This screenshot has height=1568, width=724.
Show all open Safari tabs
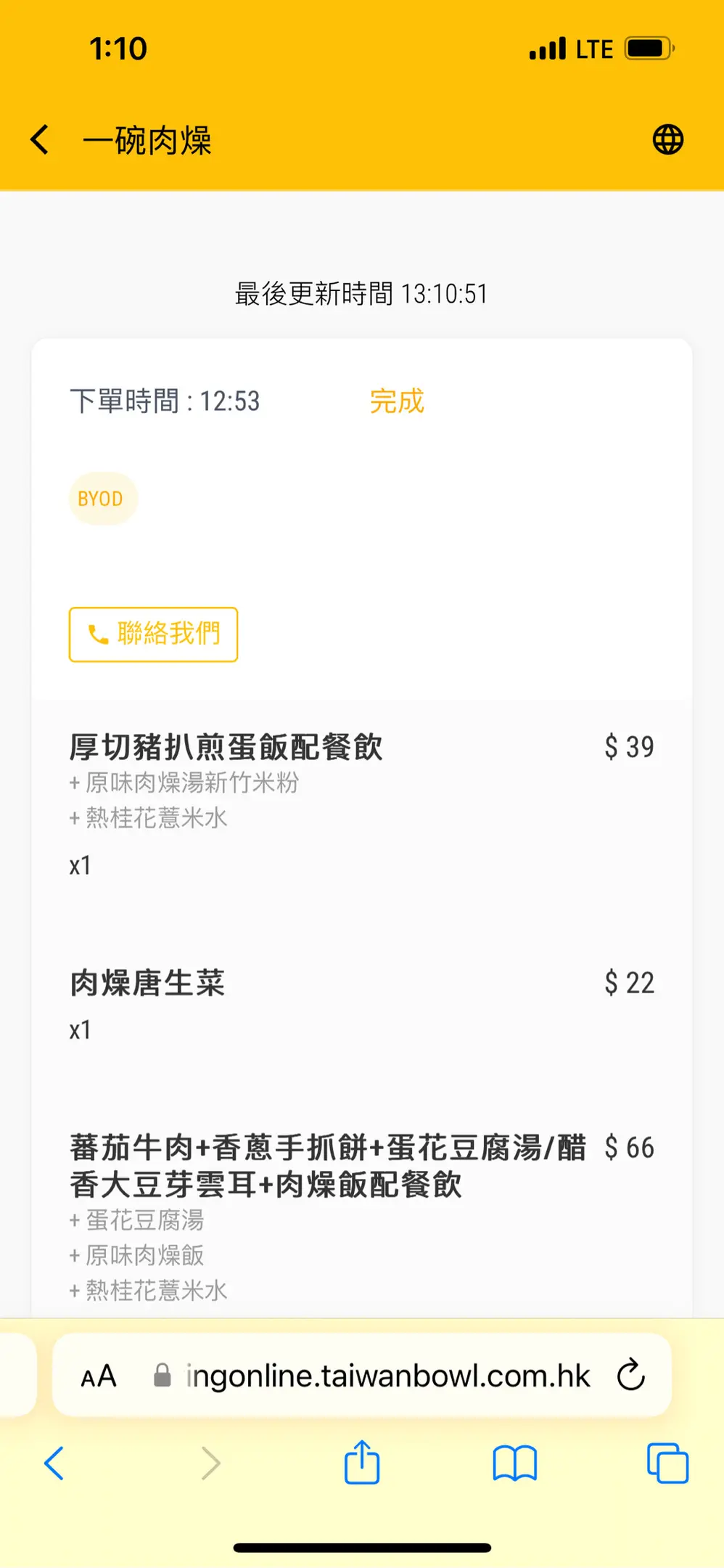[x=667, y=1463]
